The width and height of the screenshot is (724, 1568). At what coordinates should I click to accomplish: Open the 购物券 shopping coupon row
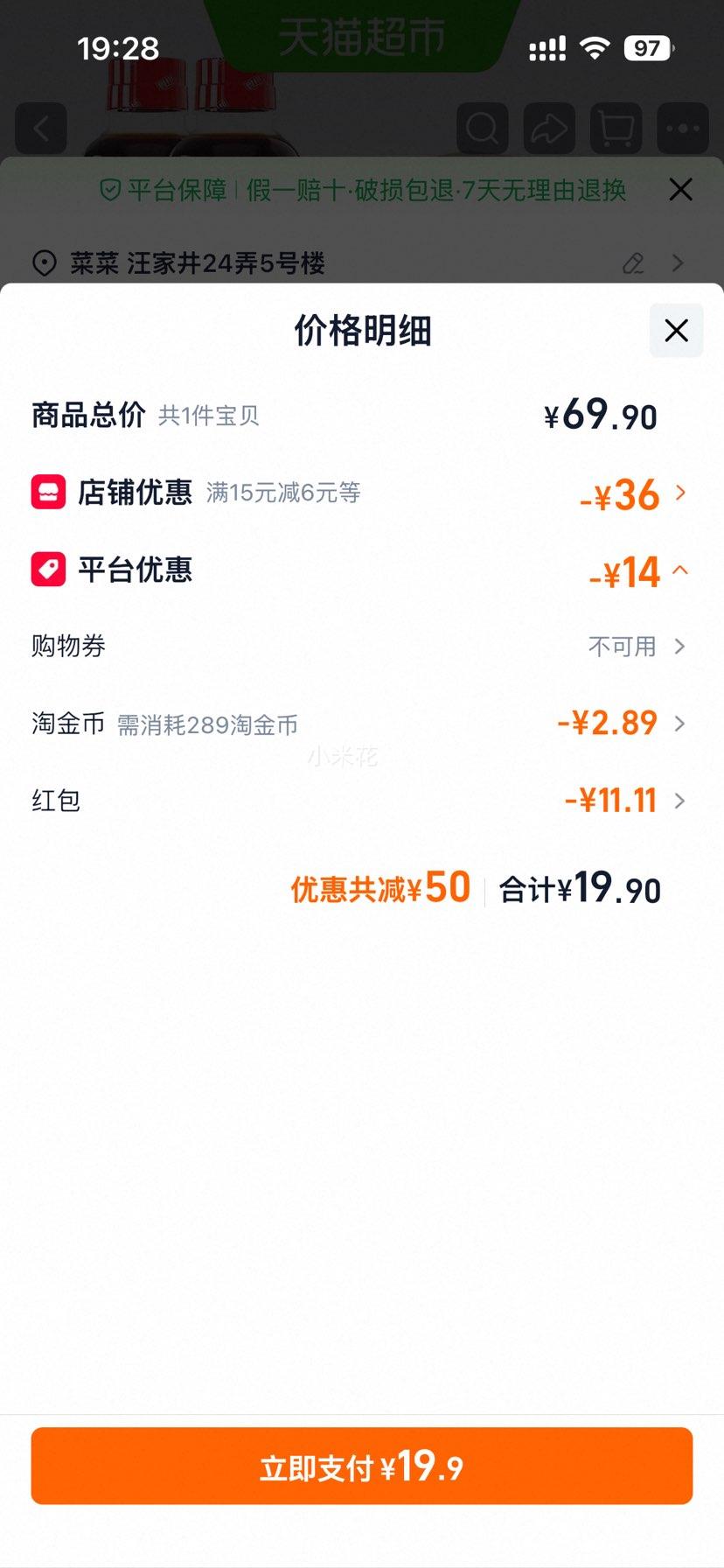point(362,647)
